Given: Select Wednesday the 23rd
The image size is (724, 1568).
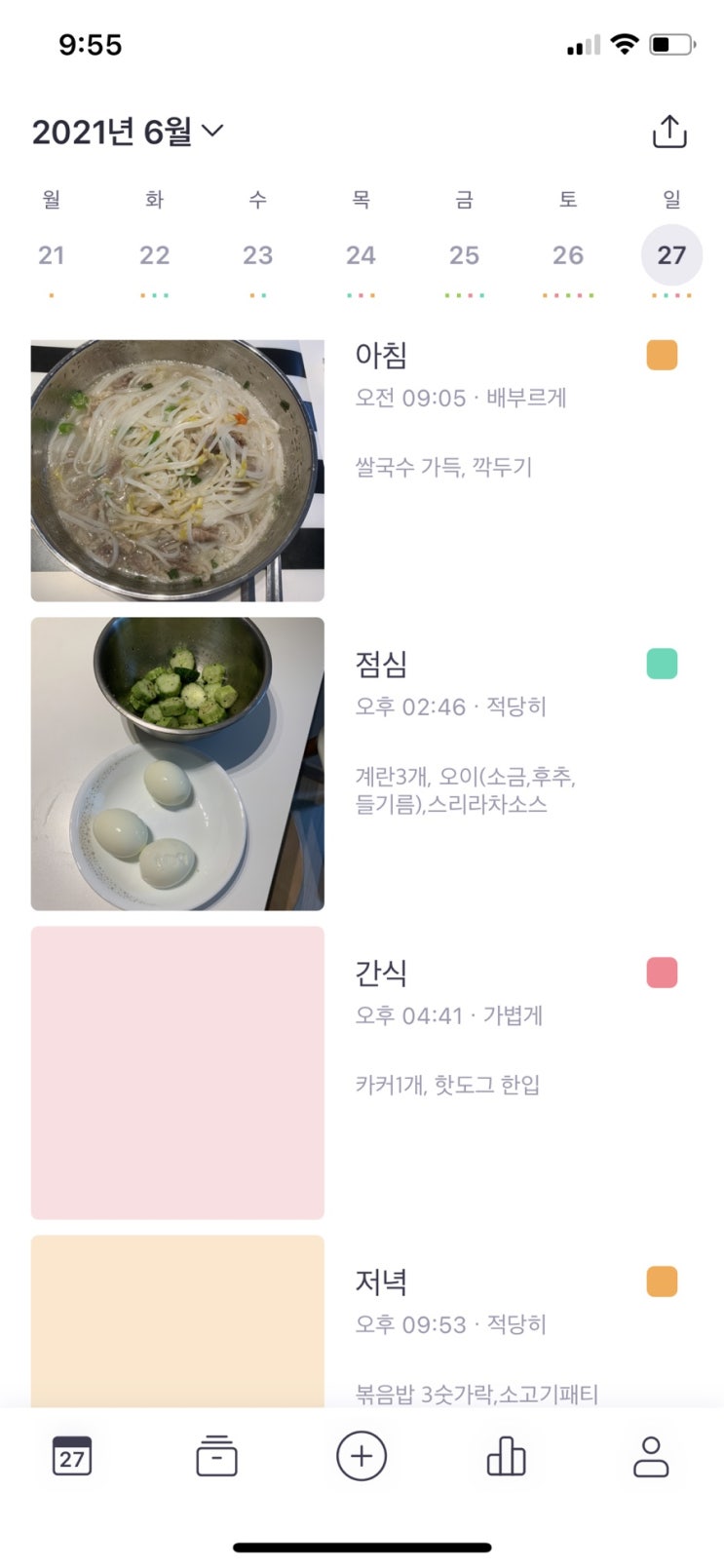Looking at the screenshot, I should coord(257,255).
